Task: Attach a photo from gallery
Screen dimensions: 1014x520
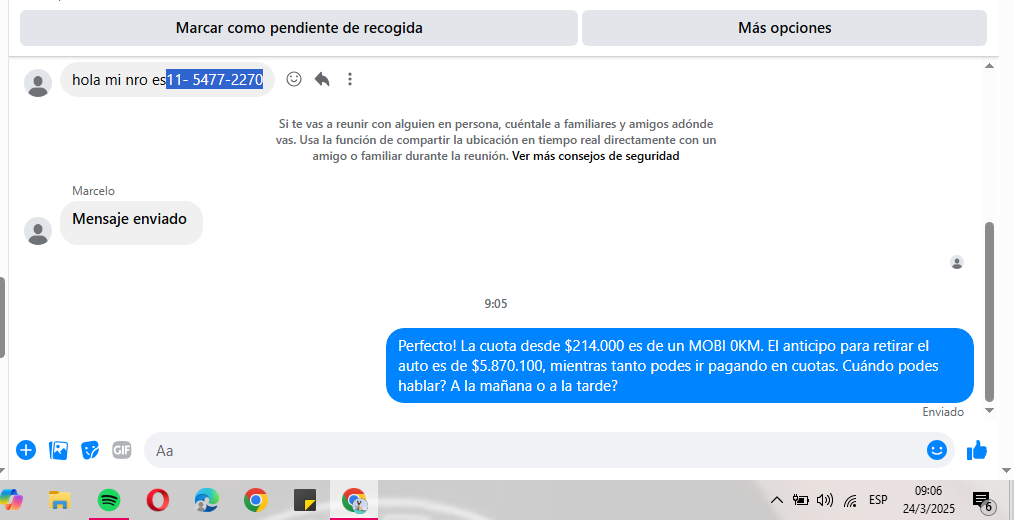Action: click(x=58, y=450)
